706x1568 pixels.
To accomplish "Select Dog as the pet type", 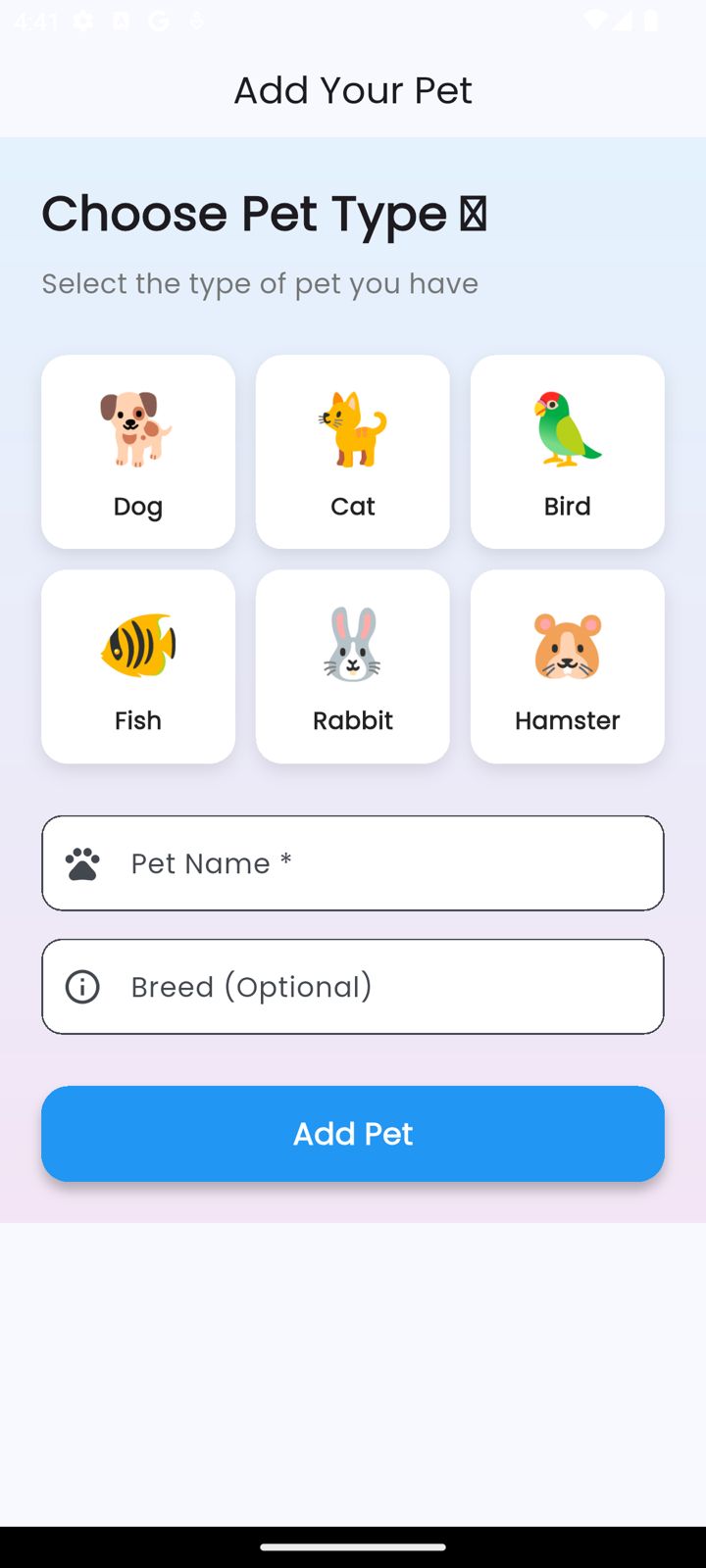I will pyautogui.click(x=138, y=452).
